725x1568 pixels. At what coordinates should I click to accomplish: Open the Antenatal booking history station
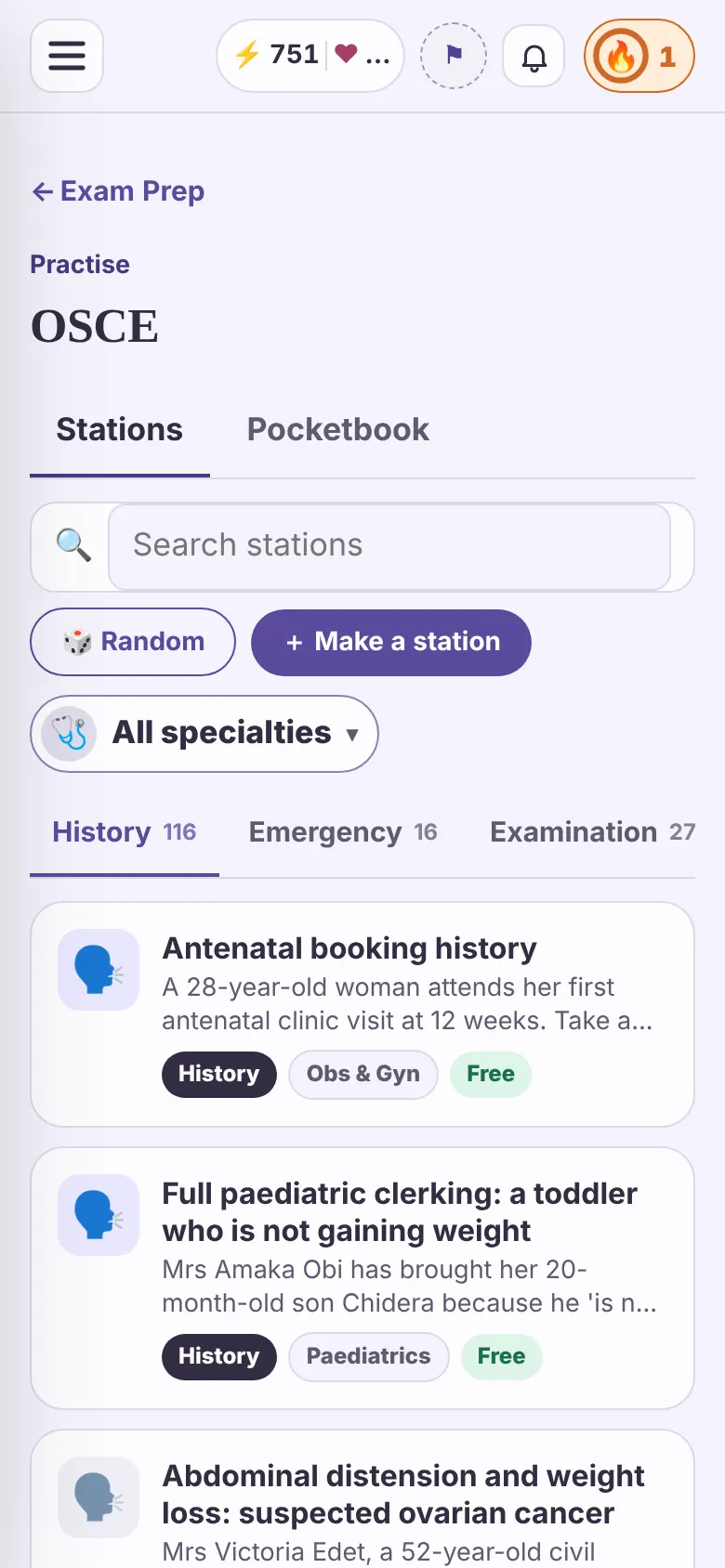(x=362, y=1014)
